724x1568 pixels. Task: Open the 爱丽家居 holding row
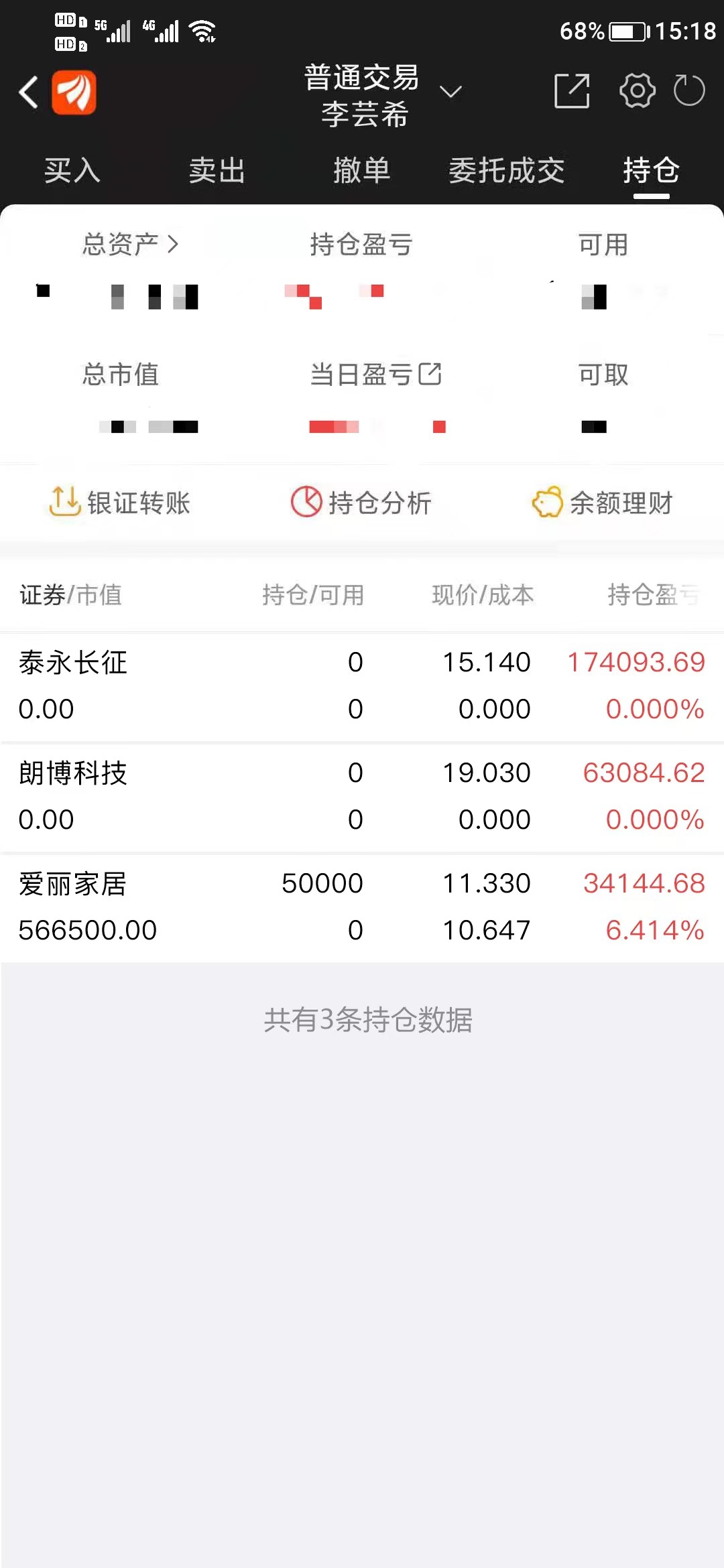pyautogui.click(x=362, y=907)
